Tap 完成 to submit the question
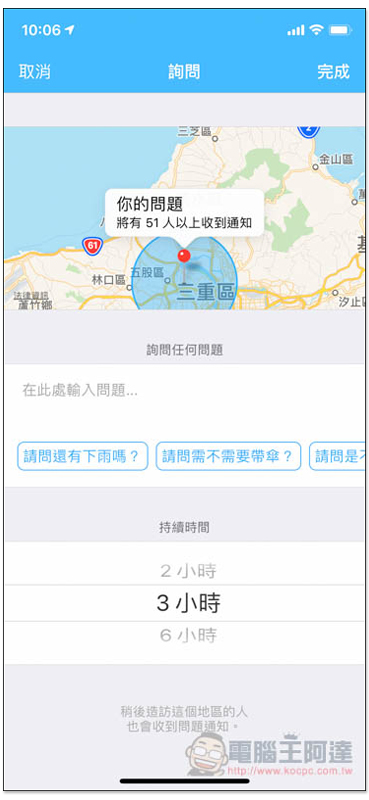 click(x=333, y=71)
